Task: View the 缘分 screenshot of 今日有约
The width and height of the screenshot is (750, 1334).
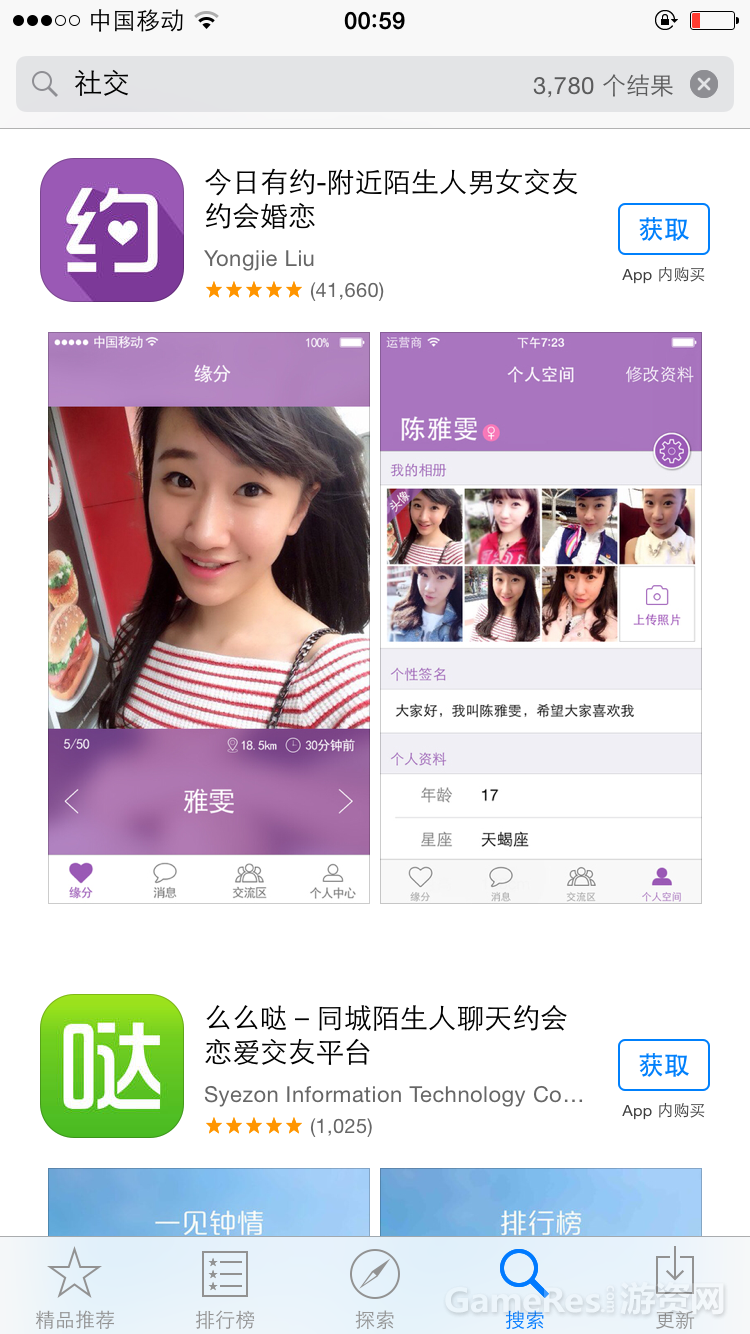Action: click(209, 617)
